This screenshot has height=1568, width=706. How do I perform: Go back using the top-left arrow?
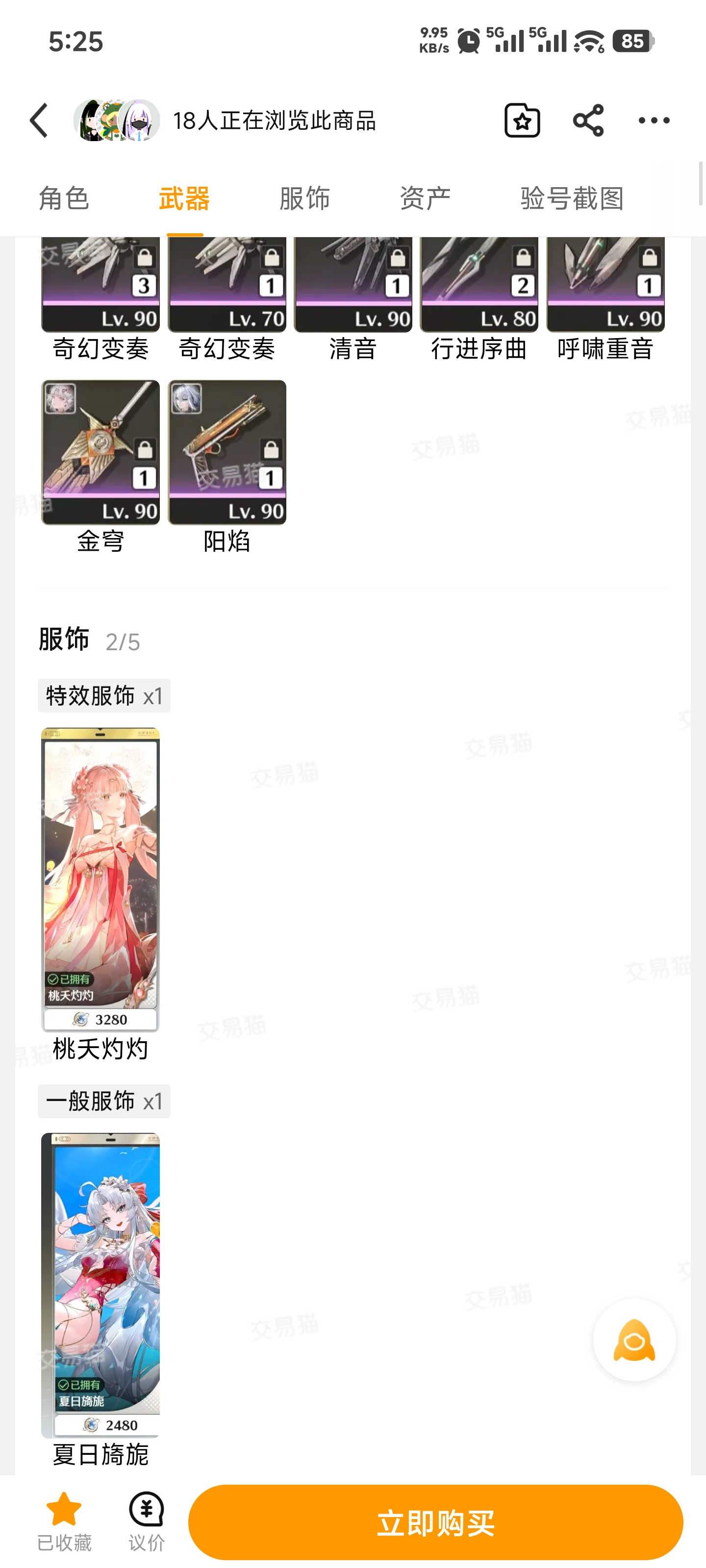[39, 120]
